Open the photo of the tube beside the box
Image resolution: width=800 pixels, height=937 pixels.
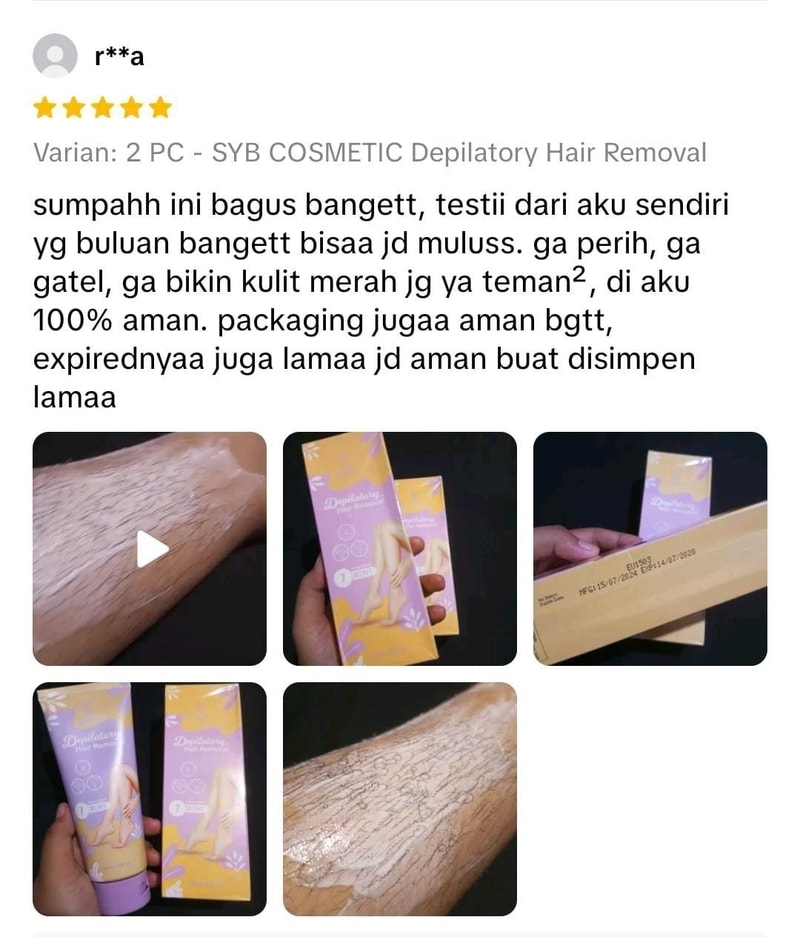[150, 798]
